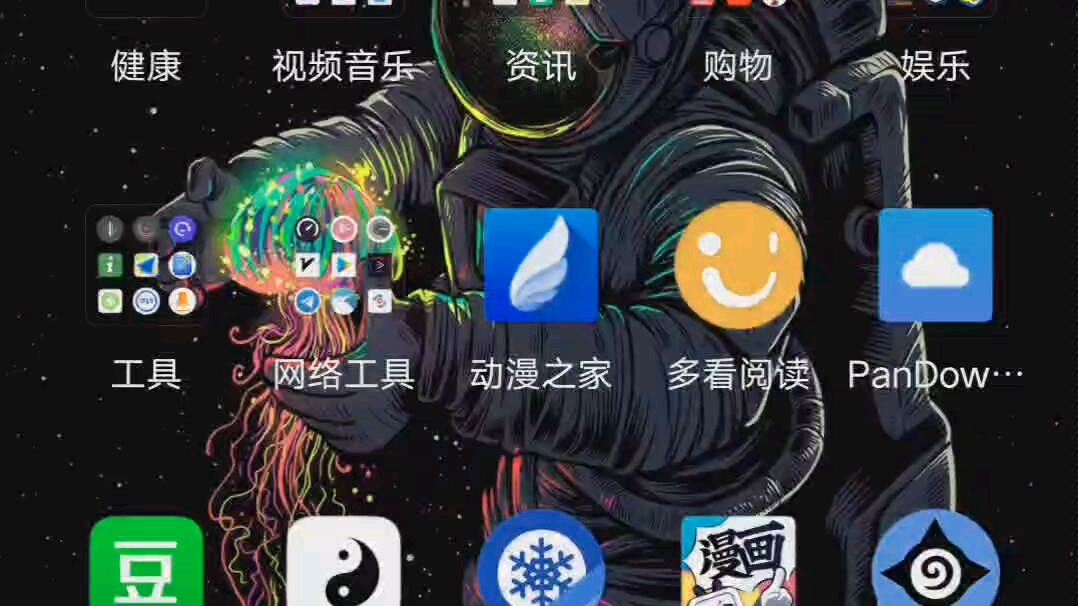Open the 漫画 comics app
This screenshot has width=1078, height=606.
point(738,562)
